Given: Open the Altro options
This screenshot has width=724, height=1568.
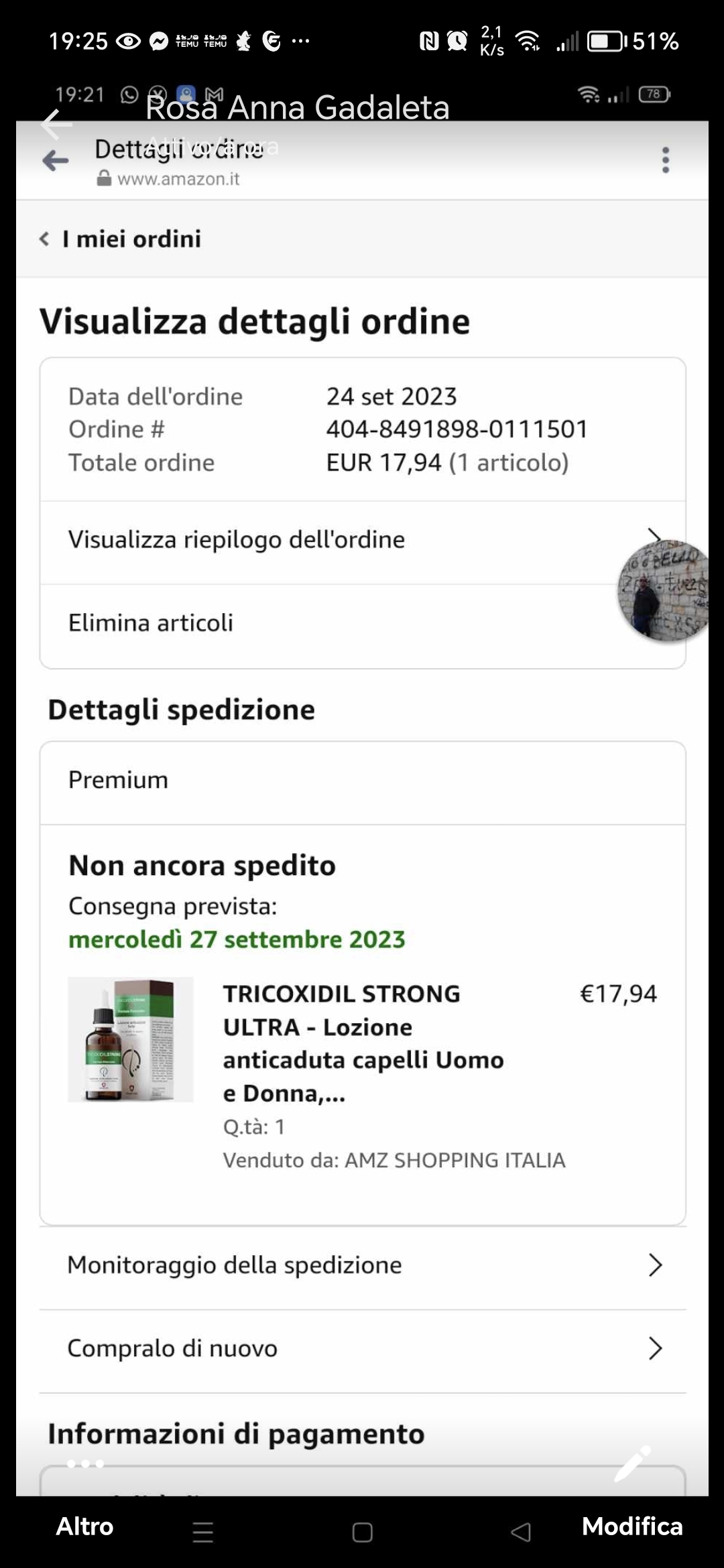Looking at the screenshot, I should point(84,1526).
